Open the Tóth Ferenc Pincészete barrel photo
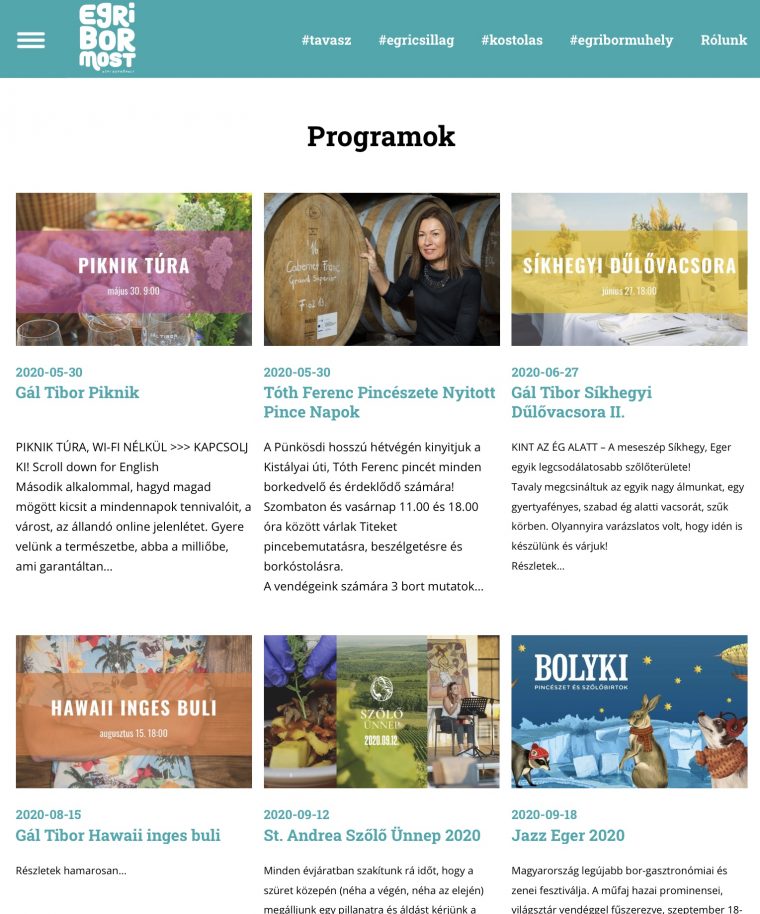The width and height of the screenshot is (760, 914). pyautogui.click(x=381, y=269)
